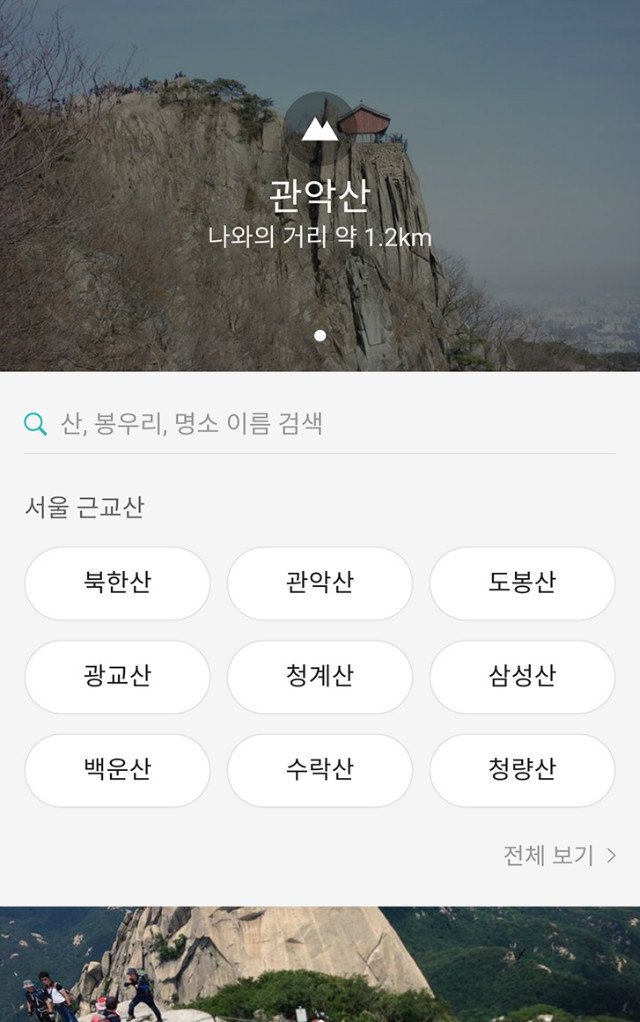The image size is (640, 1022).
Task: Pick the 청계산 chip
Action: (320, 677)
